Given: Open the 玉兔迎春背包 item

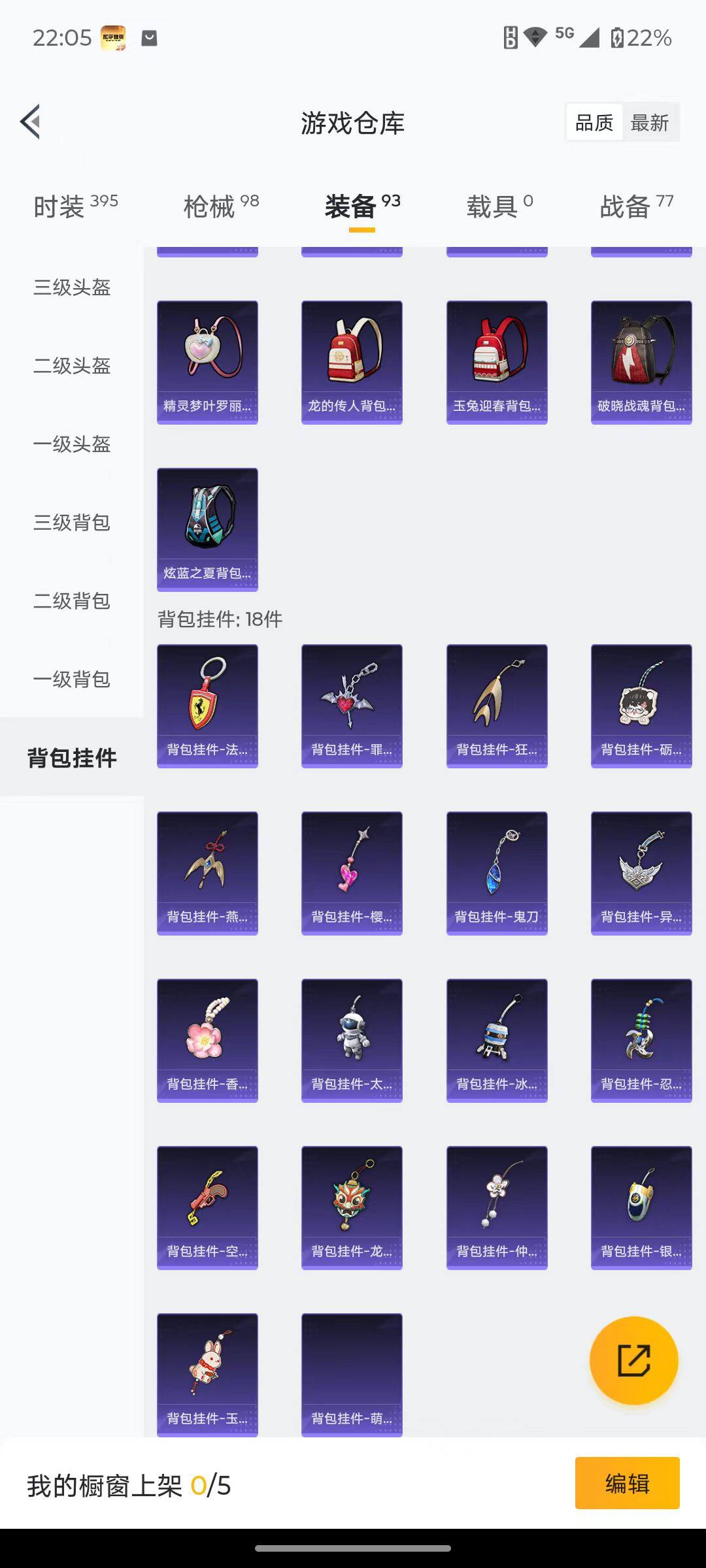Looking at the screenshot, I should click(496, 361).
